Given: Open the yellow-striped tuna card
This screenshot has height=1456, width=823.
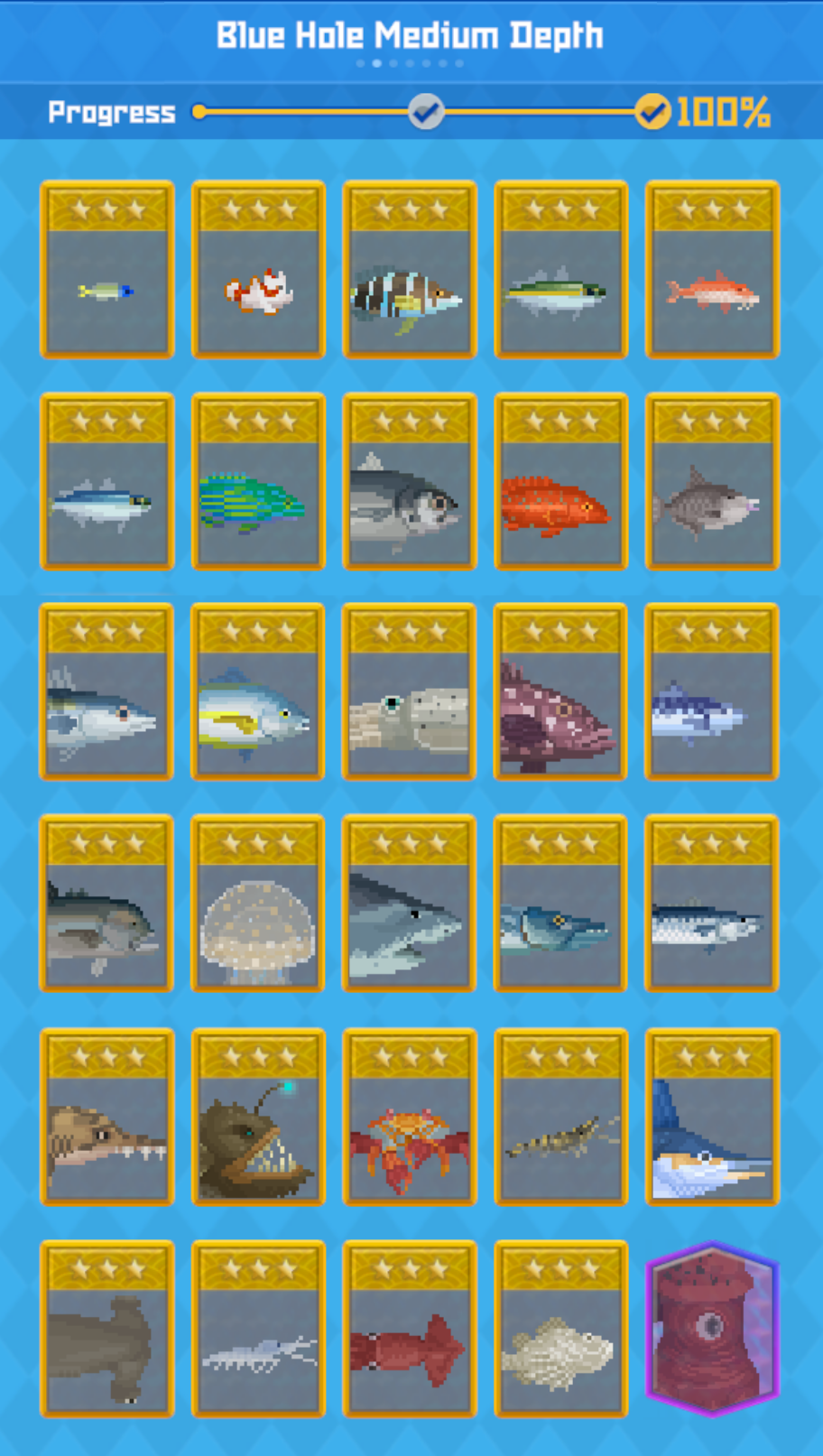Looking at the screenshot, I should 258,692.
